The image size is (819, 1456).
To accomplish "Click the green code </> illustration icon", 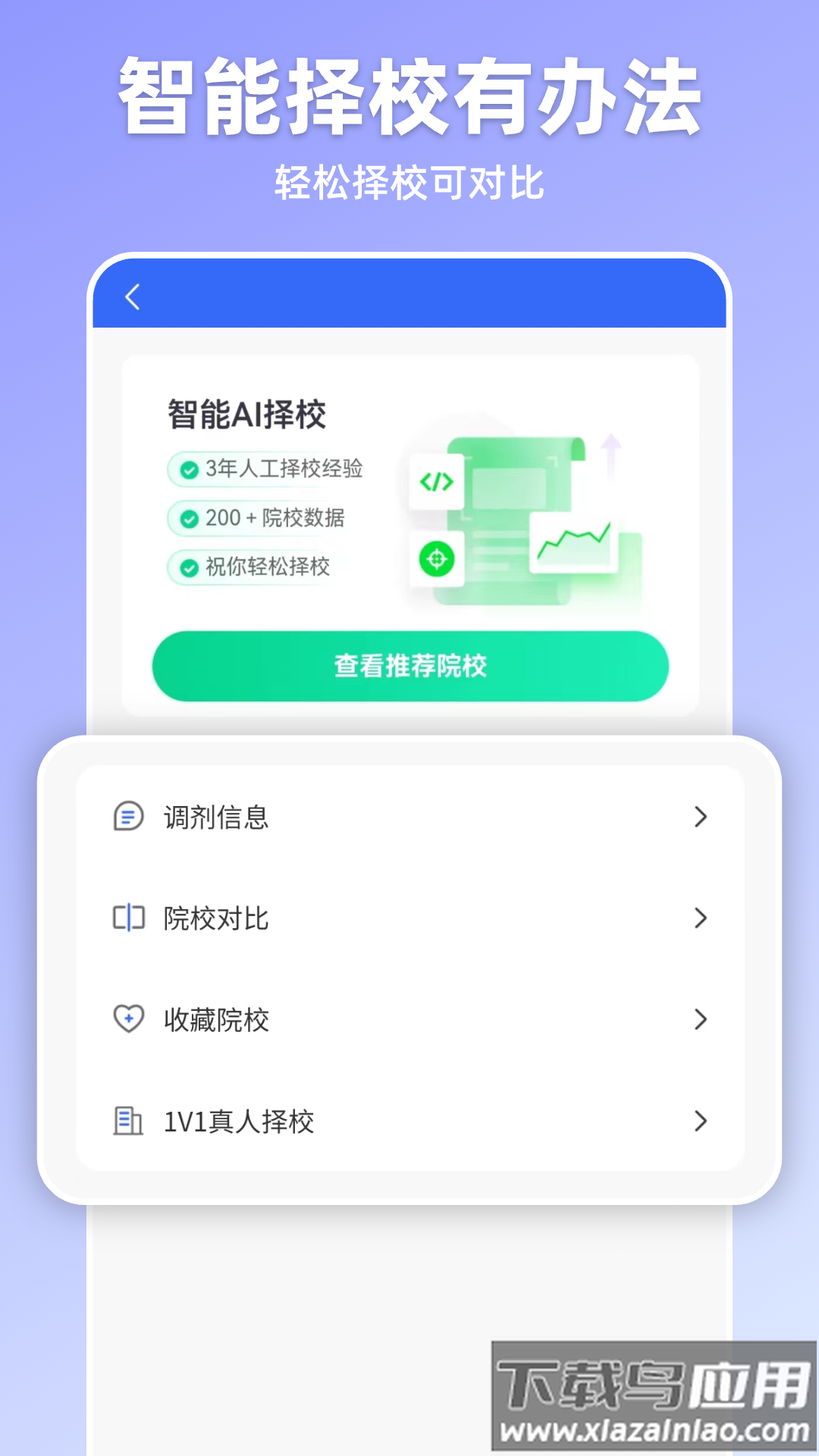I will pyautogui.click(x=435, y=481).
